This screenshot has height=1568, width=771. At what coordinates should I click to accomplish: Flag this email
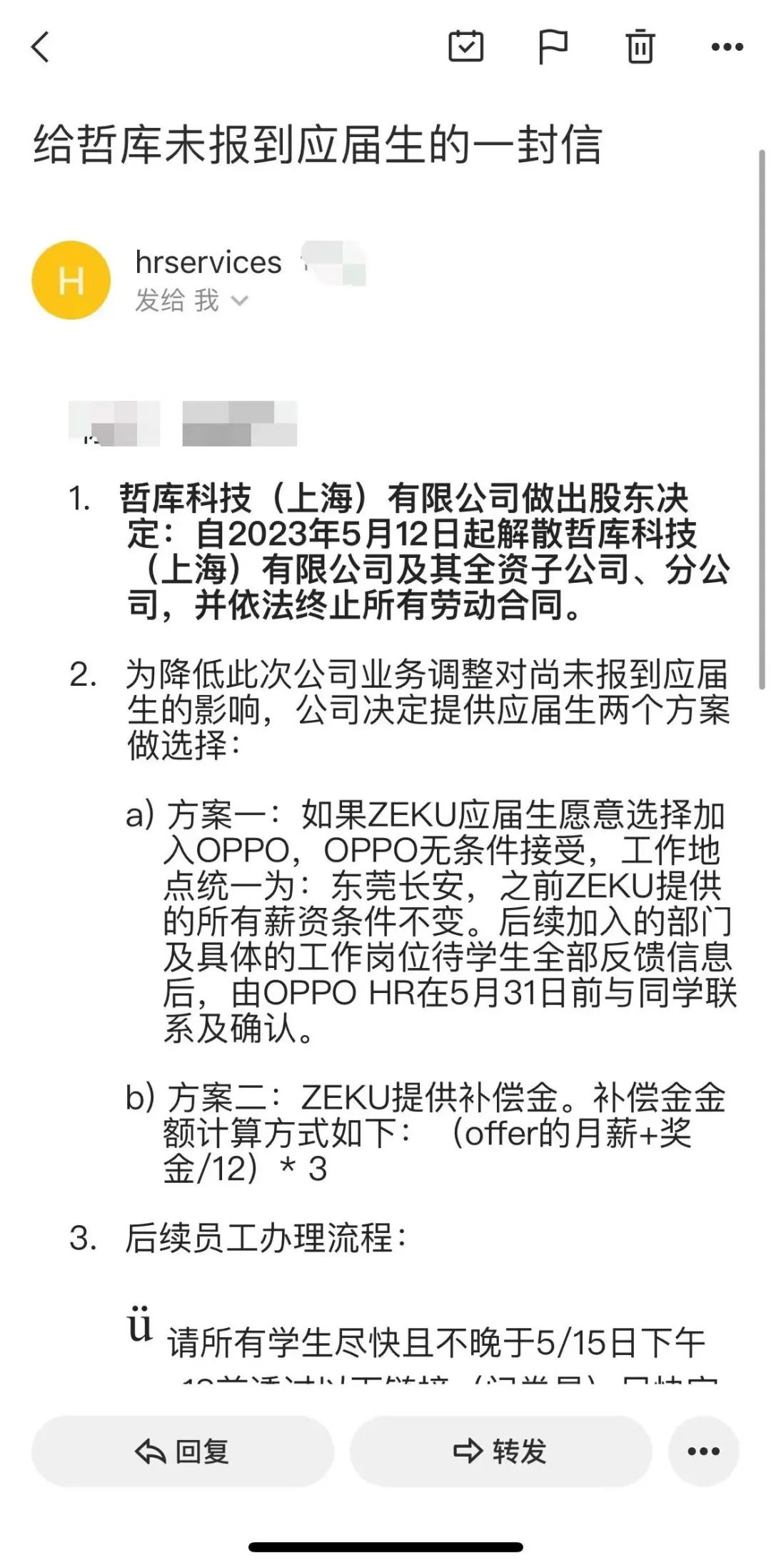pos(553,47)
